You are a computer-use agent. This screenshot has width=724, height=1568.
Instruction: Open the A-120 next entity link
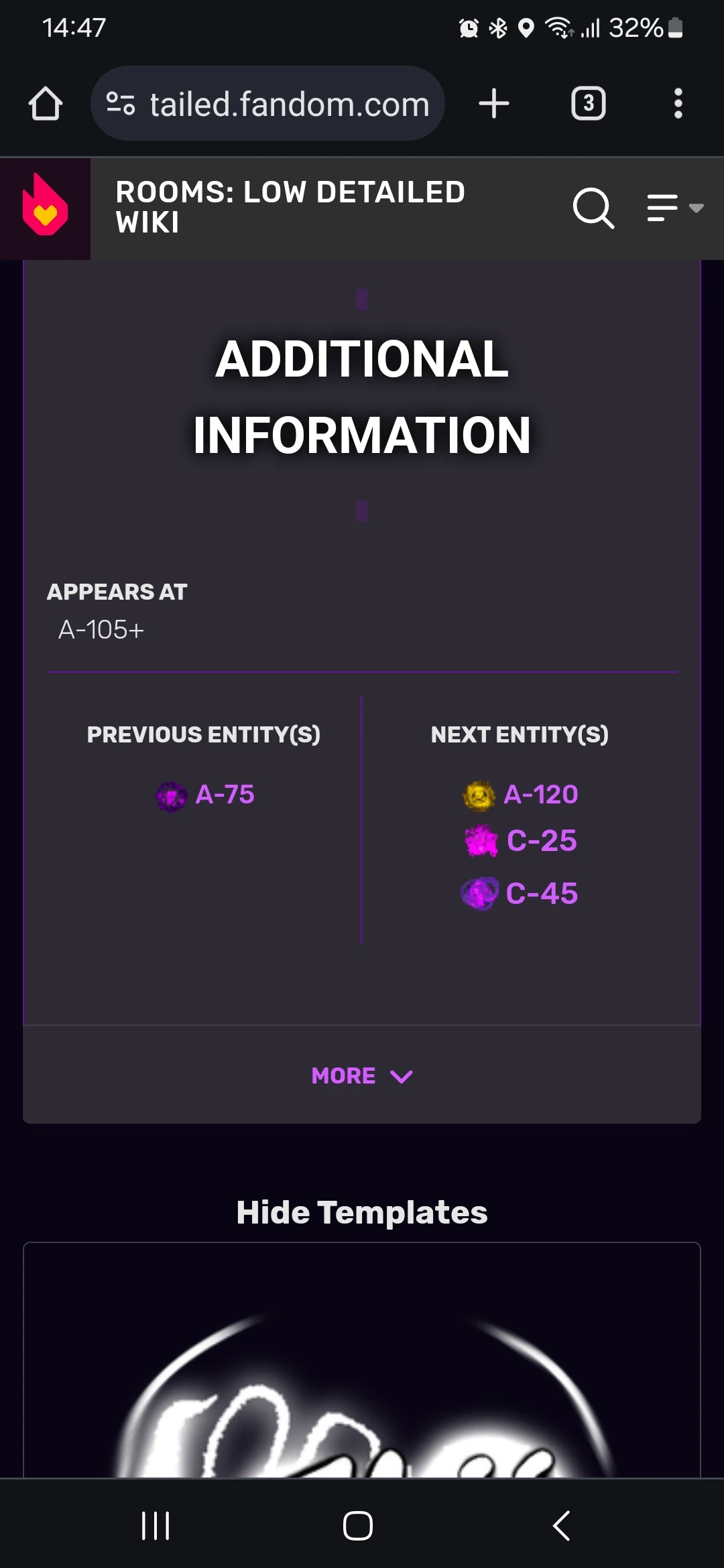click(540, 795)
